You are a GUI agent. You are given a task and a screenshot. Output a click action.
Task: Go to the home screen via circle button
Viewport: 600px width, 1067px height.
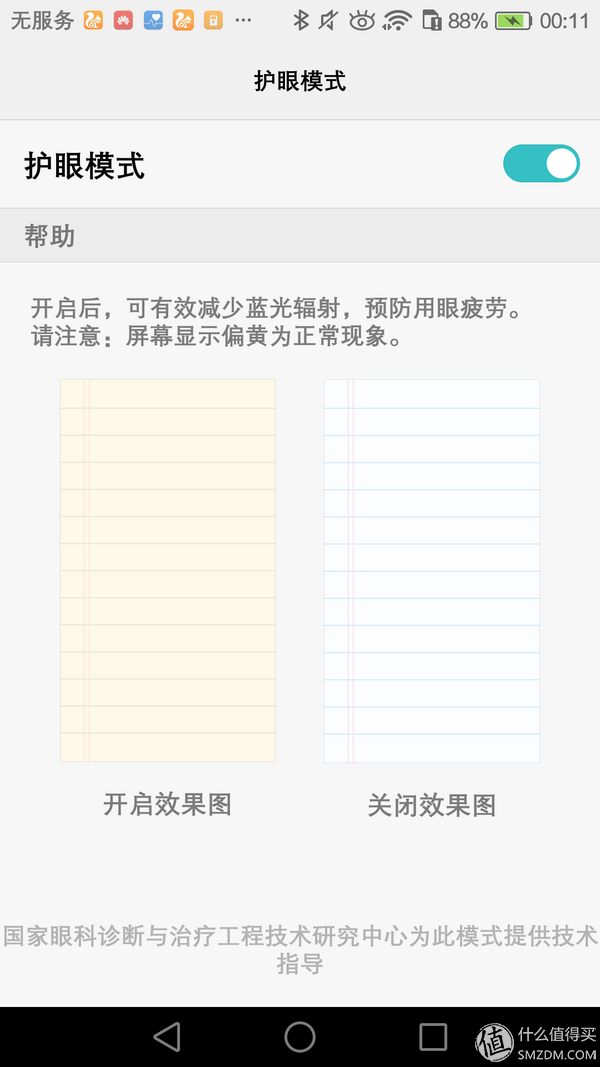click(299, 1036)
